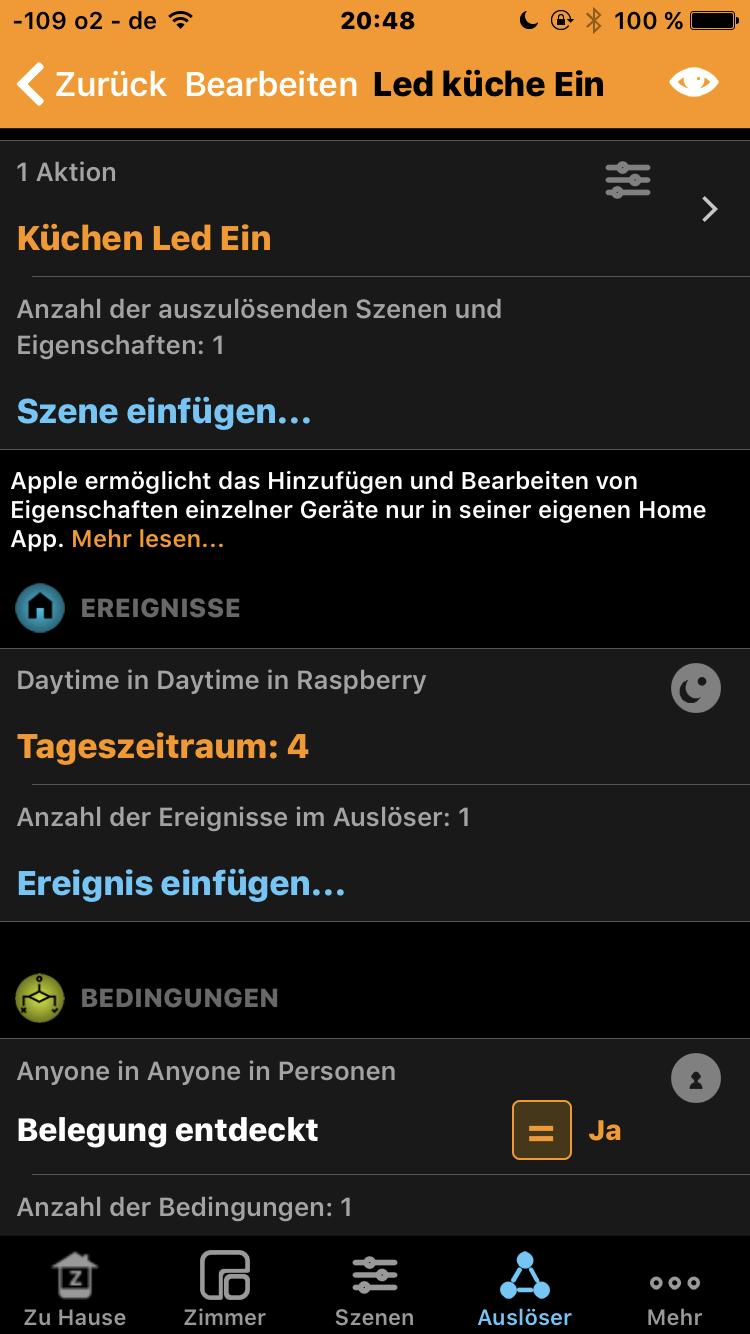
Task: Tap the eye icon in the header
Action: point(693,83)
